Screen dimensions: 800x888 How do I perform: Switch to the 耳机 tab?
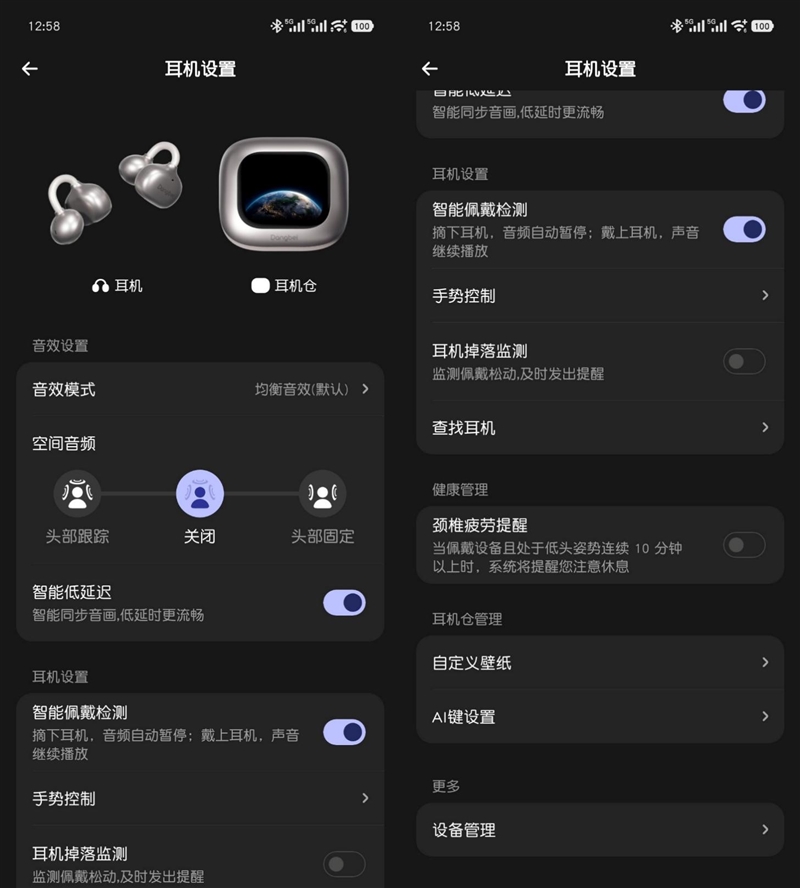[x=117, y=285]
